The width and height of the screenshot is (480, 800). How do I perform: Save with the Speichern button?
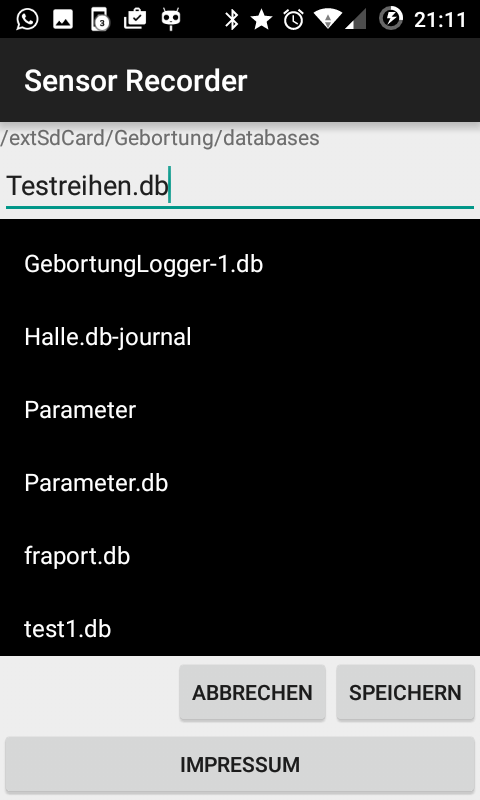405,692
